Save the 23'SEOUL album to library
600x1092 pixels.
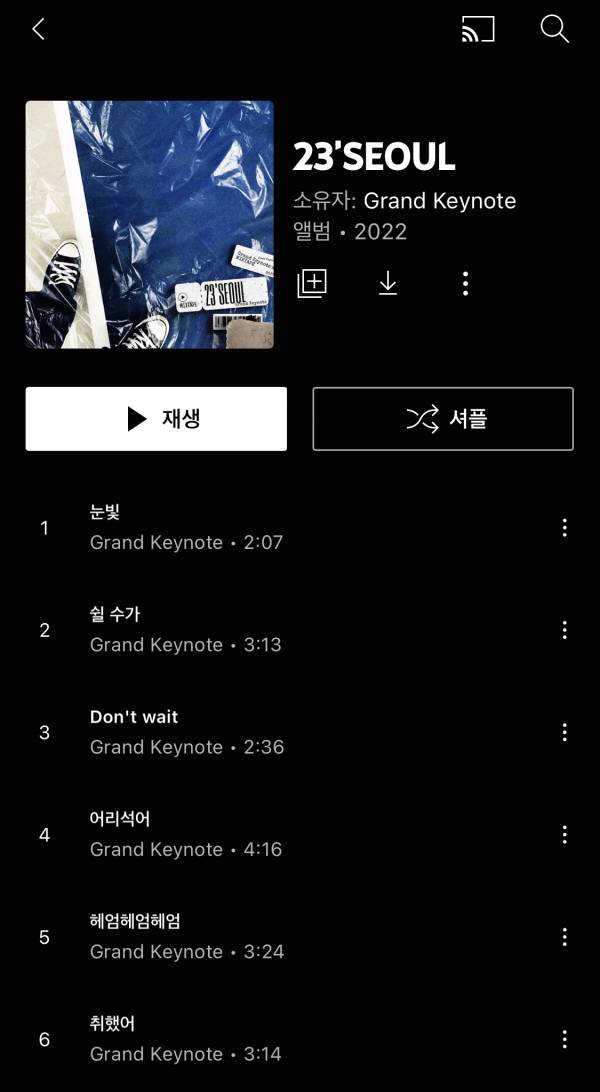(312, 283)
